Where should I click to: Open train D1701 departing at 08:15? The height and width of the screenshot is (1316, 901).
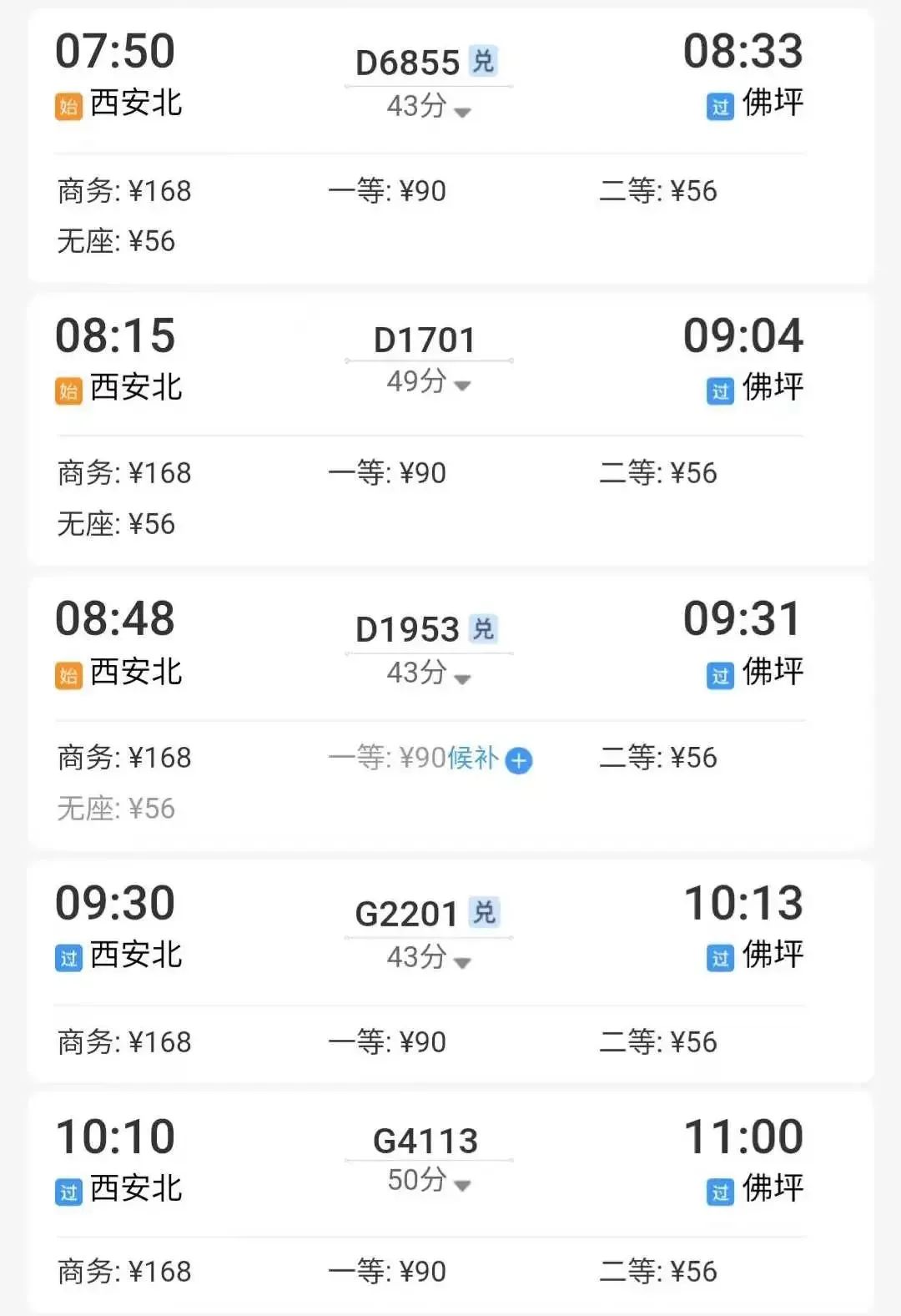425,340
